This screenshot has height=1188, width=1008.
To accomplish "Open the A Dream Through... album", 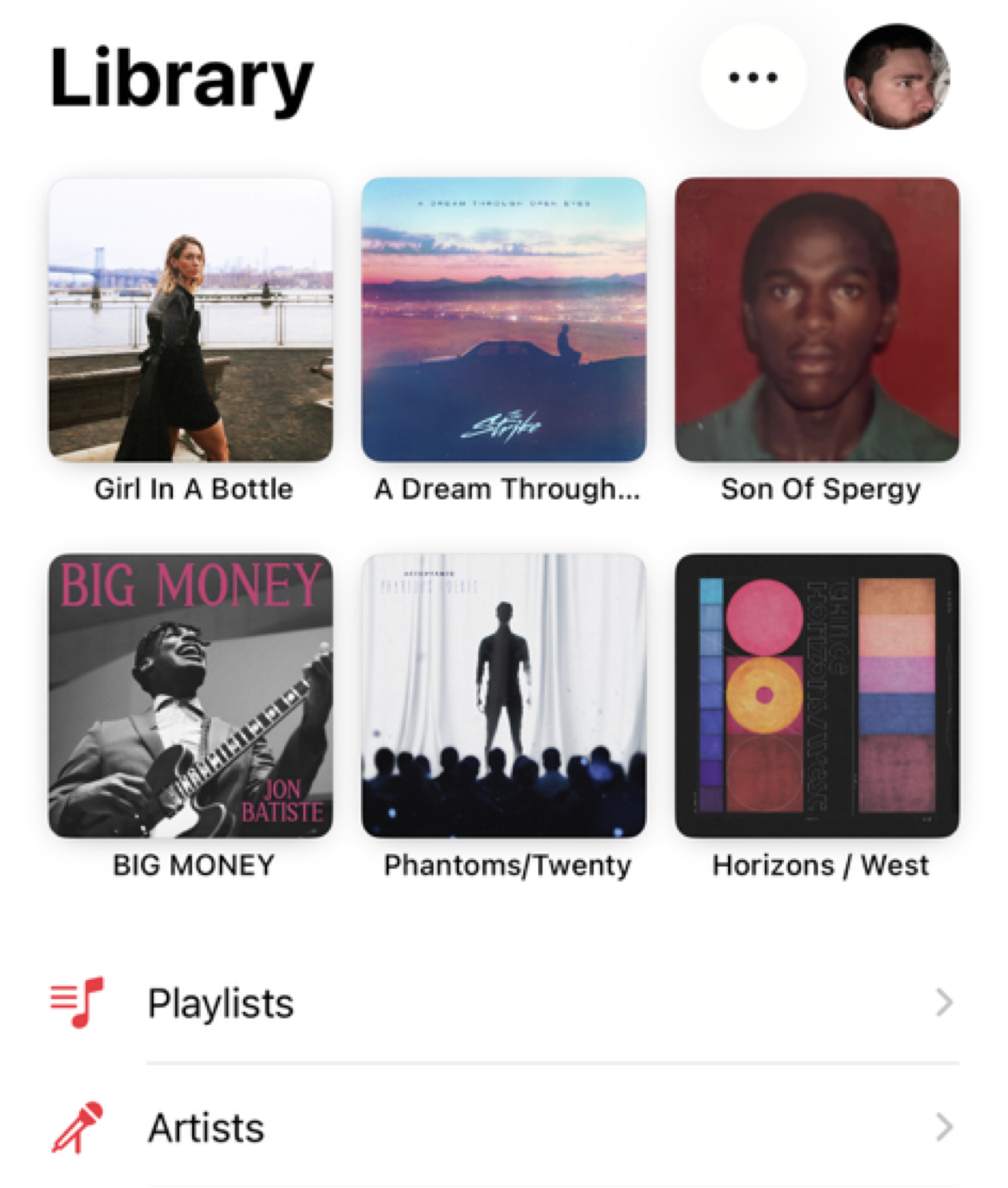I will click(x=504, y=320).
